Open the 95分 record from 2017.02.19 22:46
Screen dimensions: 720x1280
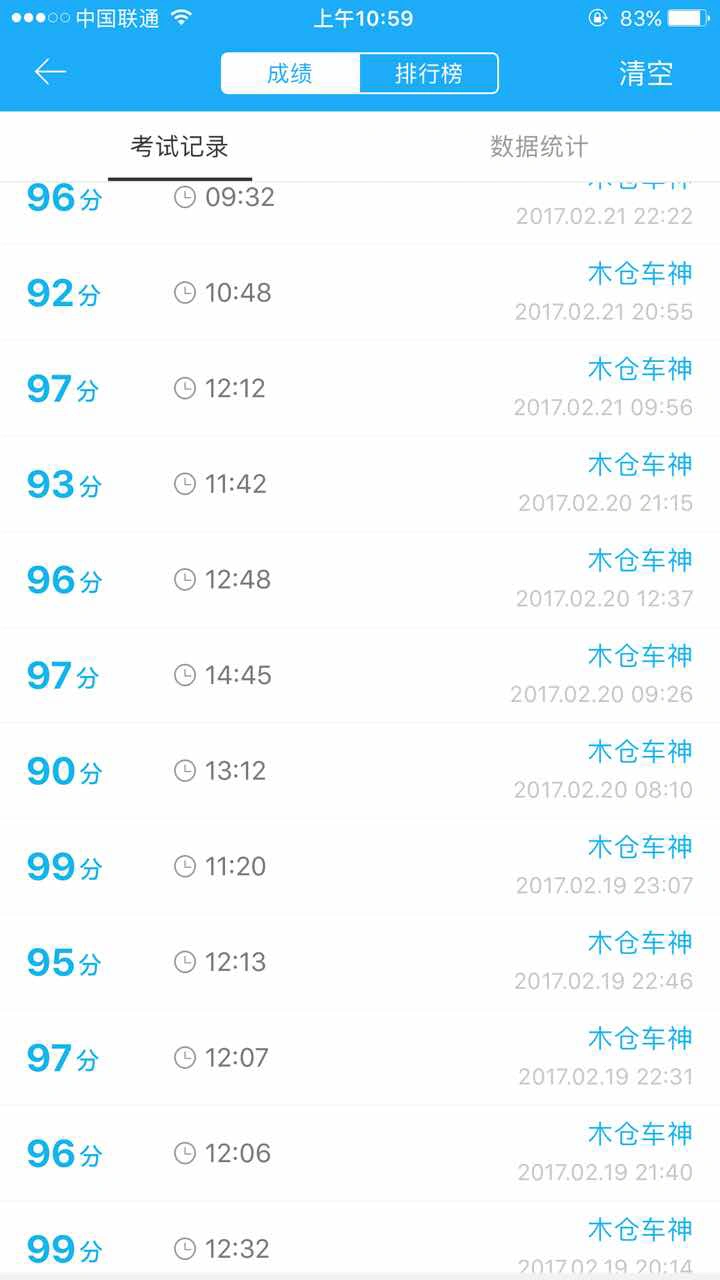(360, 962)
